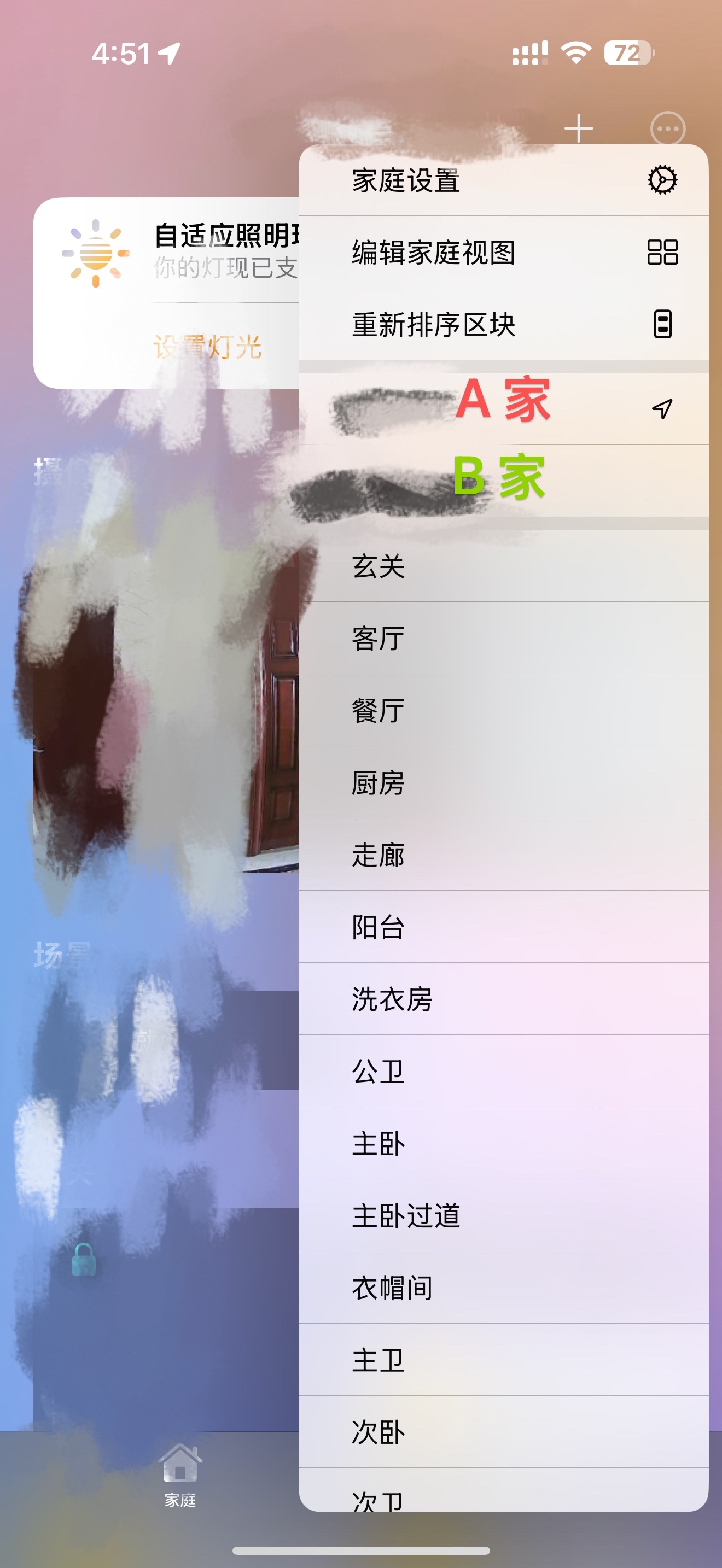Viewport: 722px width, 1568px height.
Task: Switch to the A 家 home
Action: 503,408
